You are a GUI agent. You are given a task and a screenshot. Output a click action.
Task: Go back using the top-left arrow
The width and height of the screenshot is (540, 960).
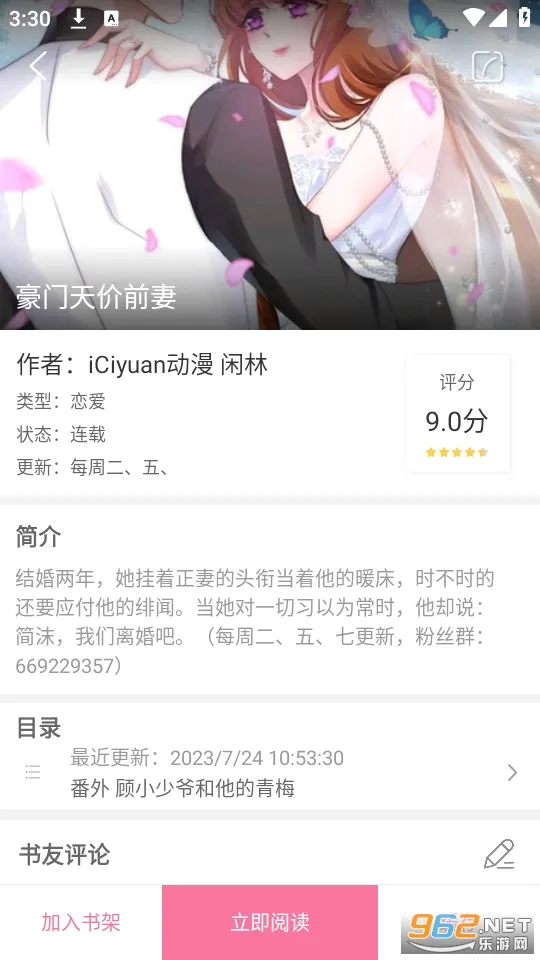[x=38, y=66]
